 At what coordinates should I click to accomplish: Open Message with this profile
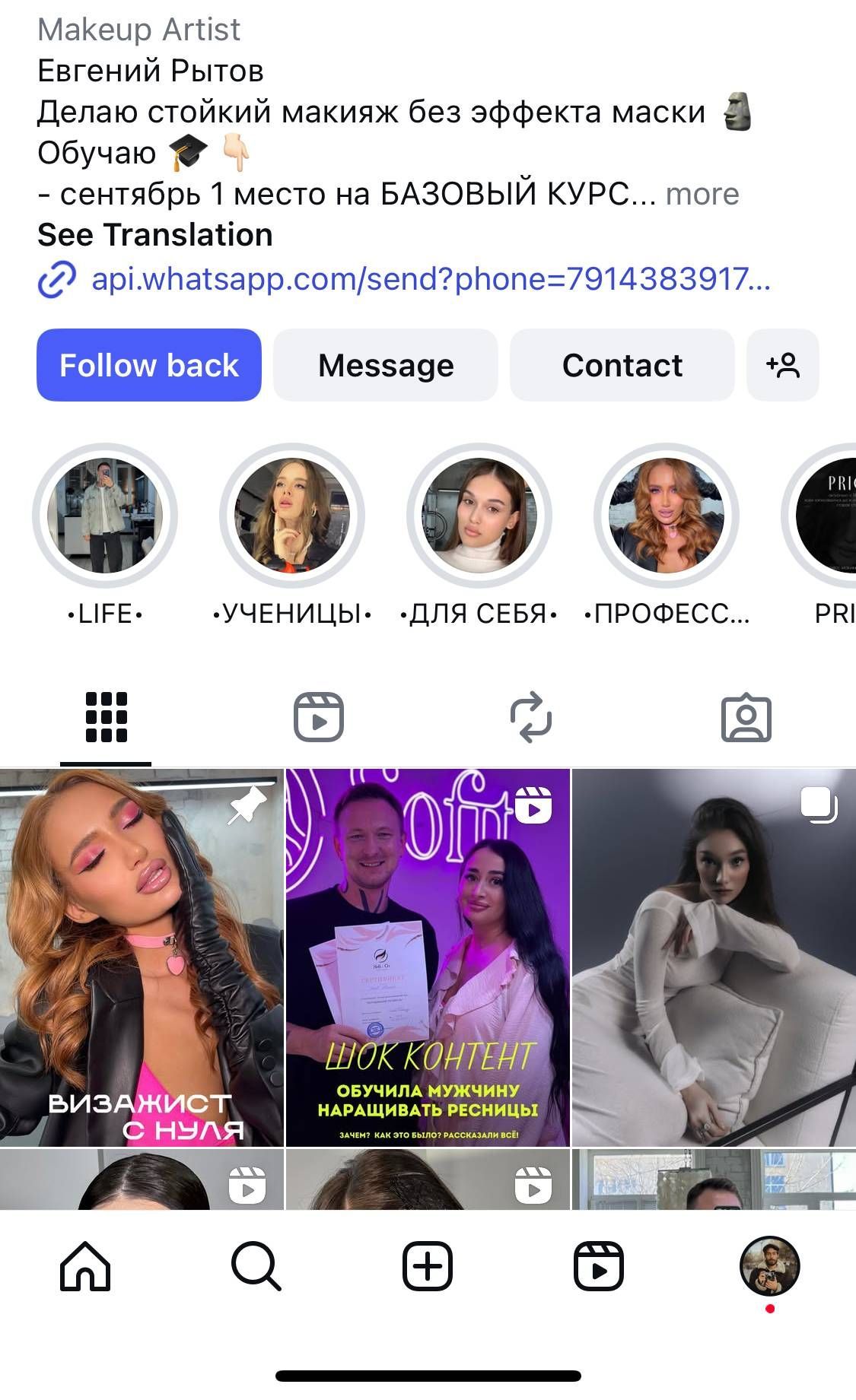386,365
